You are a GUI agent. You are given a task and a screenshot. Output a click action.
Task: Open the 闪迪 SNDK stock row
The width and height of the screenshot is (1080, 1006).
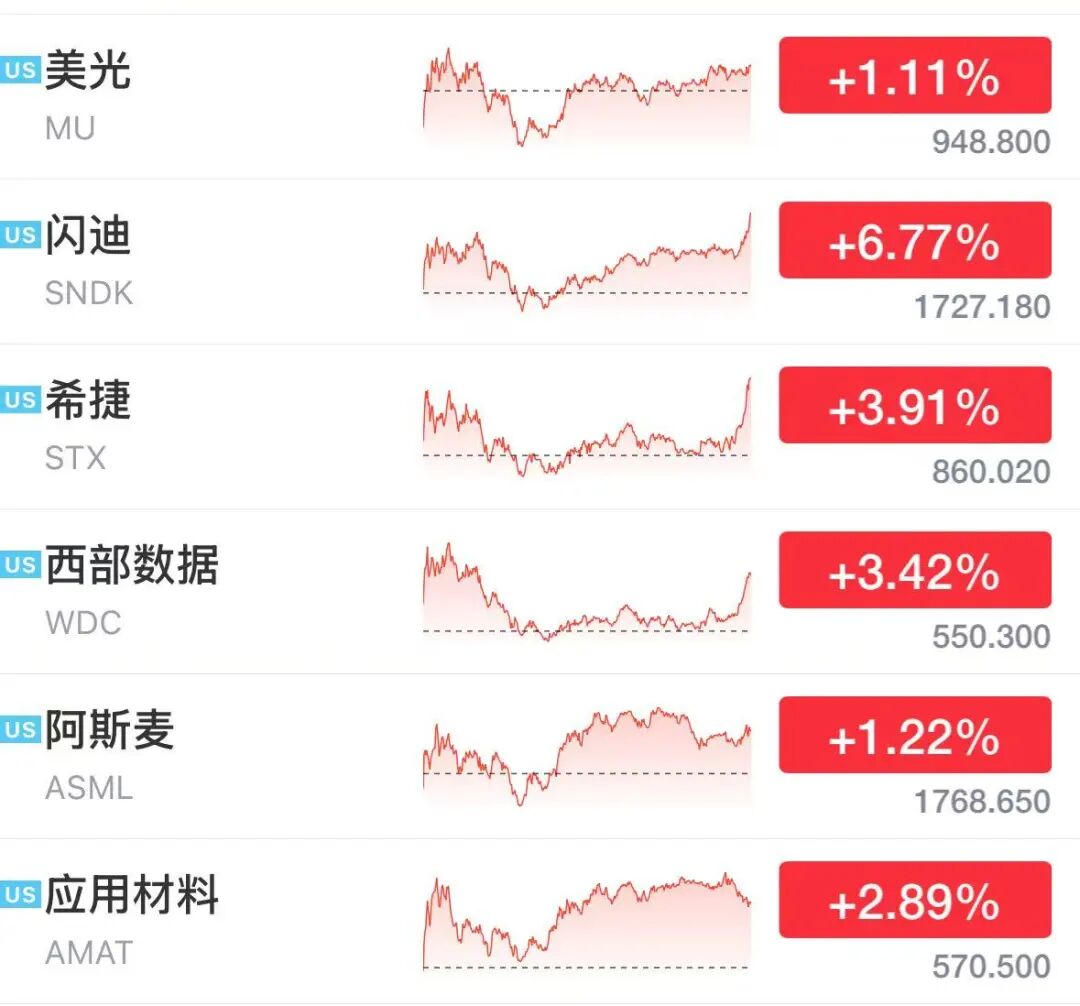coord(540,262)
